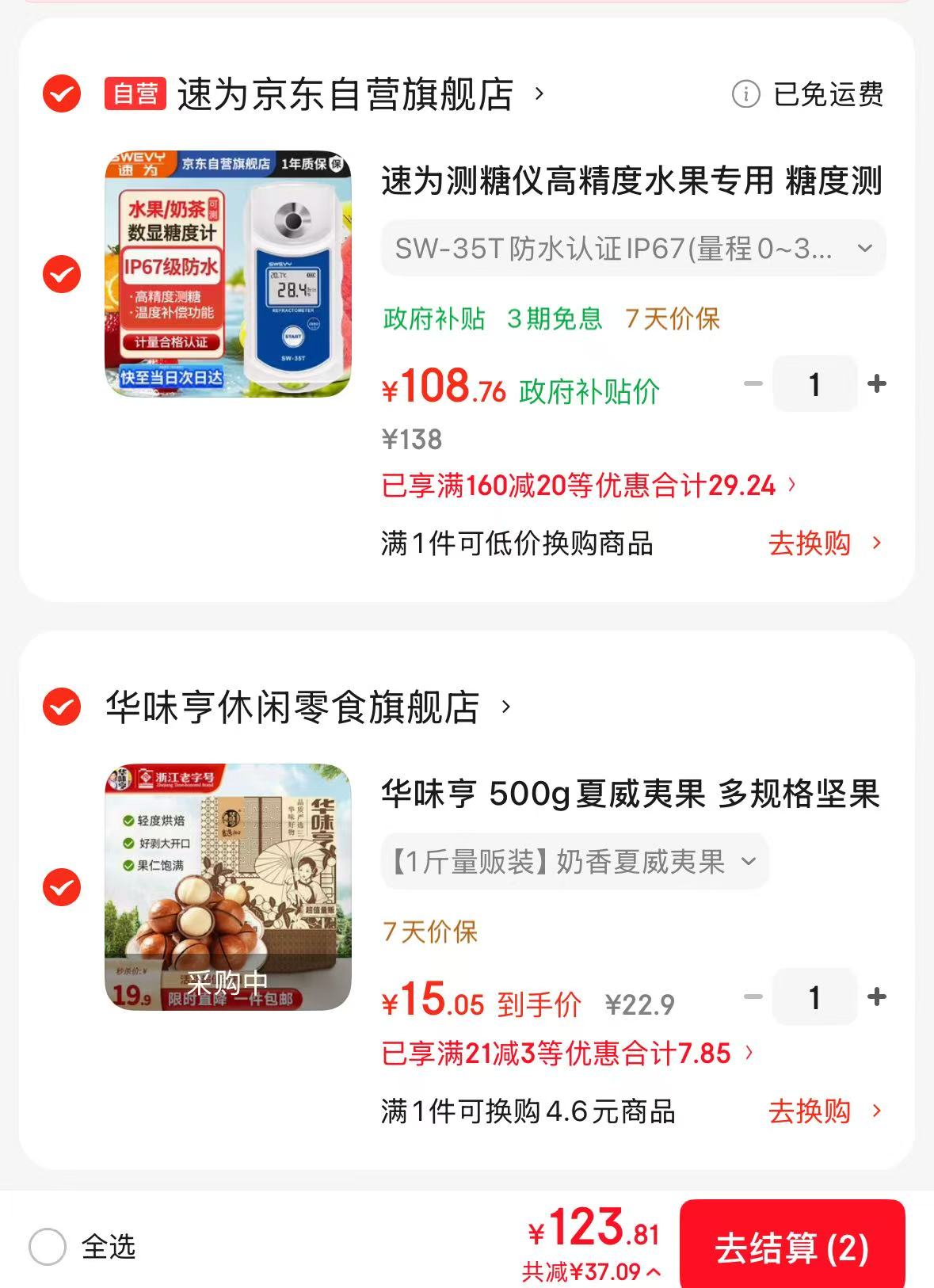Proceed to checkout with 去结算

791,1247
